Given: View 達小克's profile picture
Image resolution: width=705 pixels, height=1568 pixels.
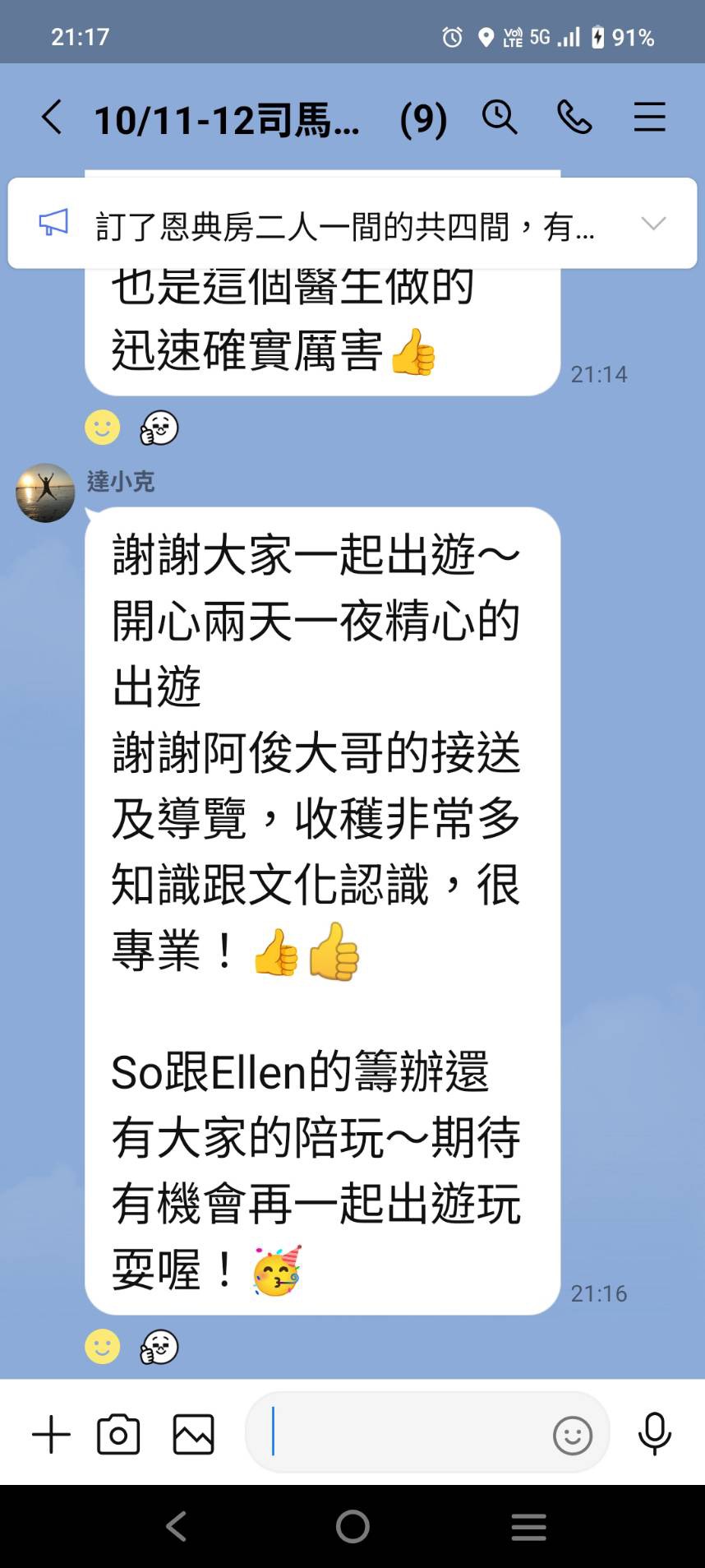Looking at the screenshot, I should click(45, 493).
